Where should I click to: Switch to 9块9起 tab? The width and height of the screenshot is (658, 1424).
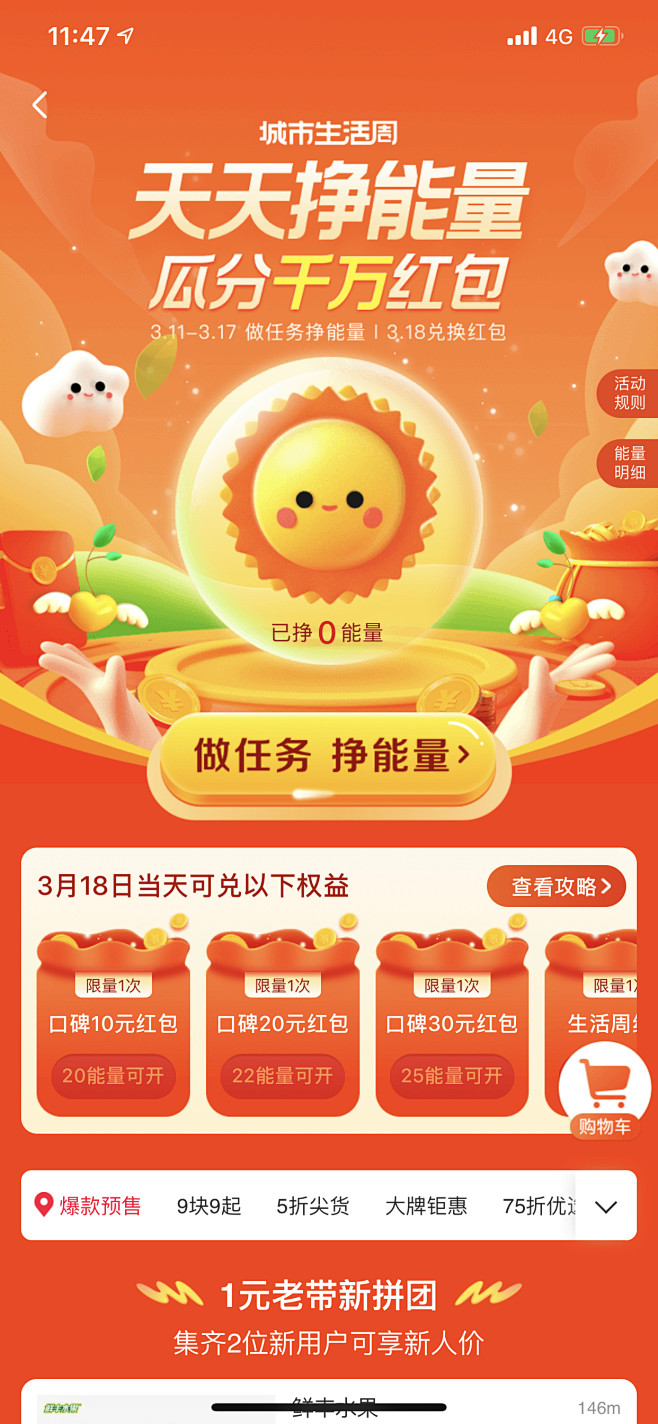click(209, 1206)
